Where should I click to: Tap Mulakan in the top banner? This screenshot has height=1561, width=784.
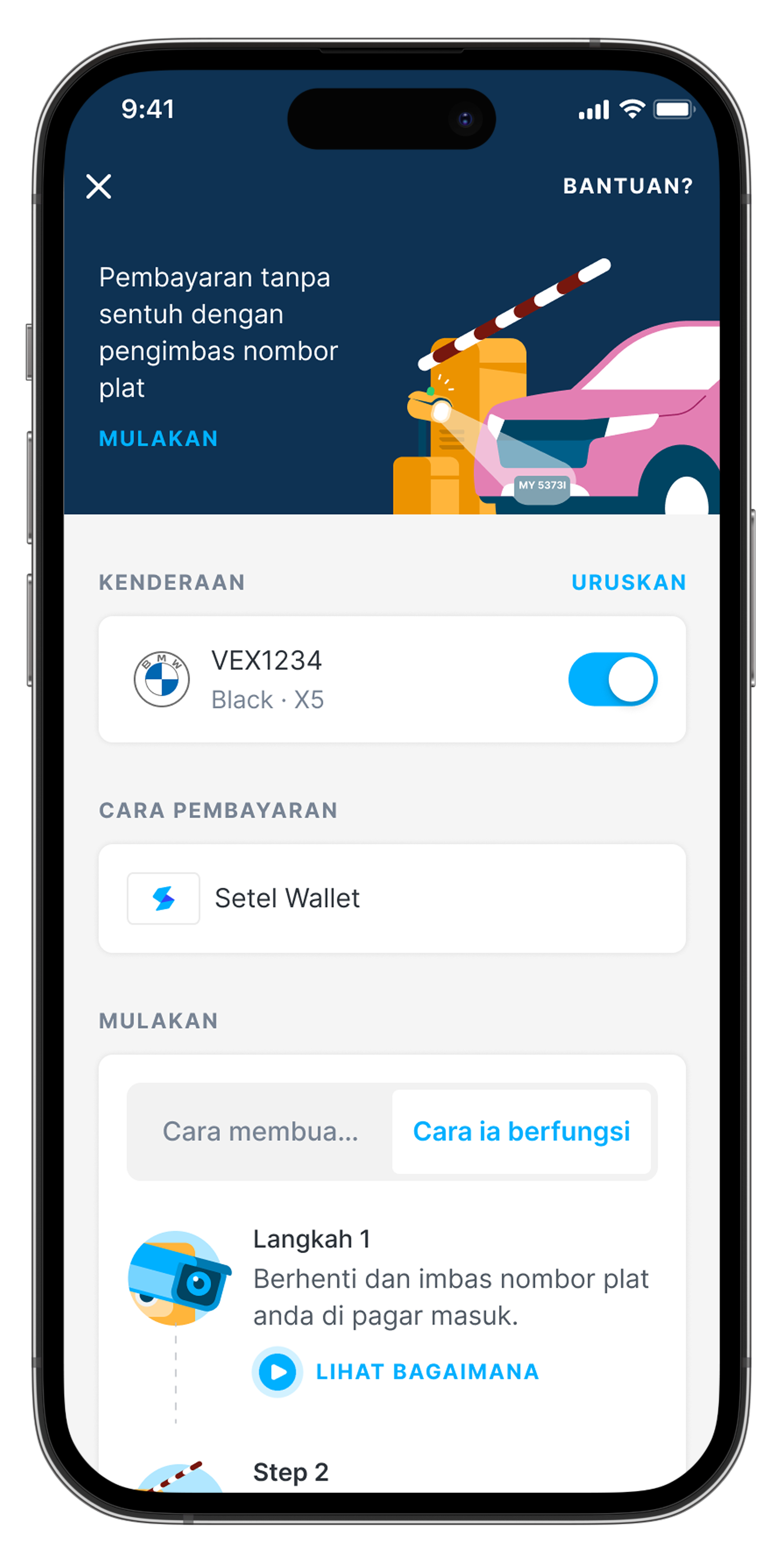(158, 438)
